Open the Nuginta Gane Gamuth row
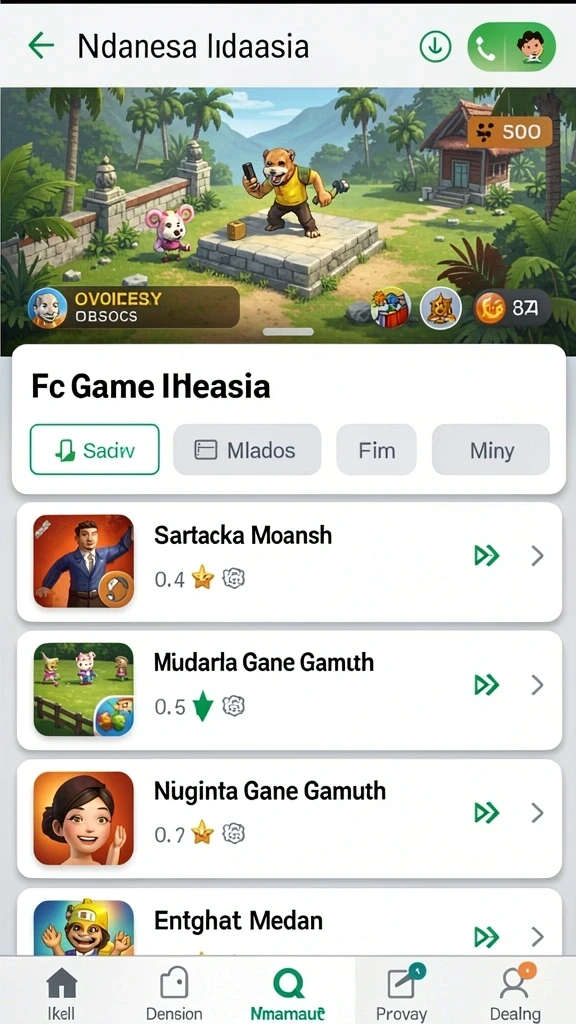 click(x=289, y=818)
